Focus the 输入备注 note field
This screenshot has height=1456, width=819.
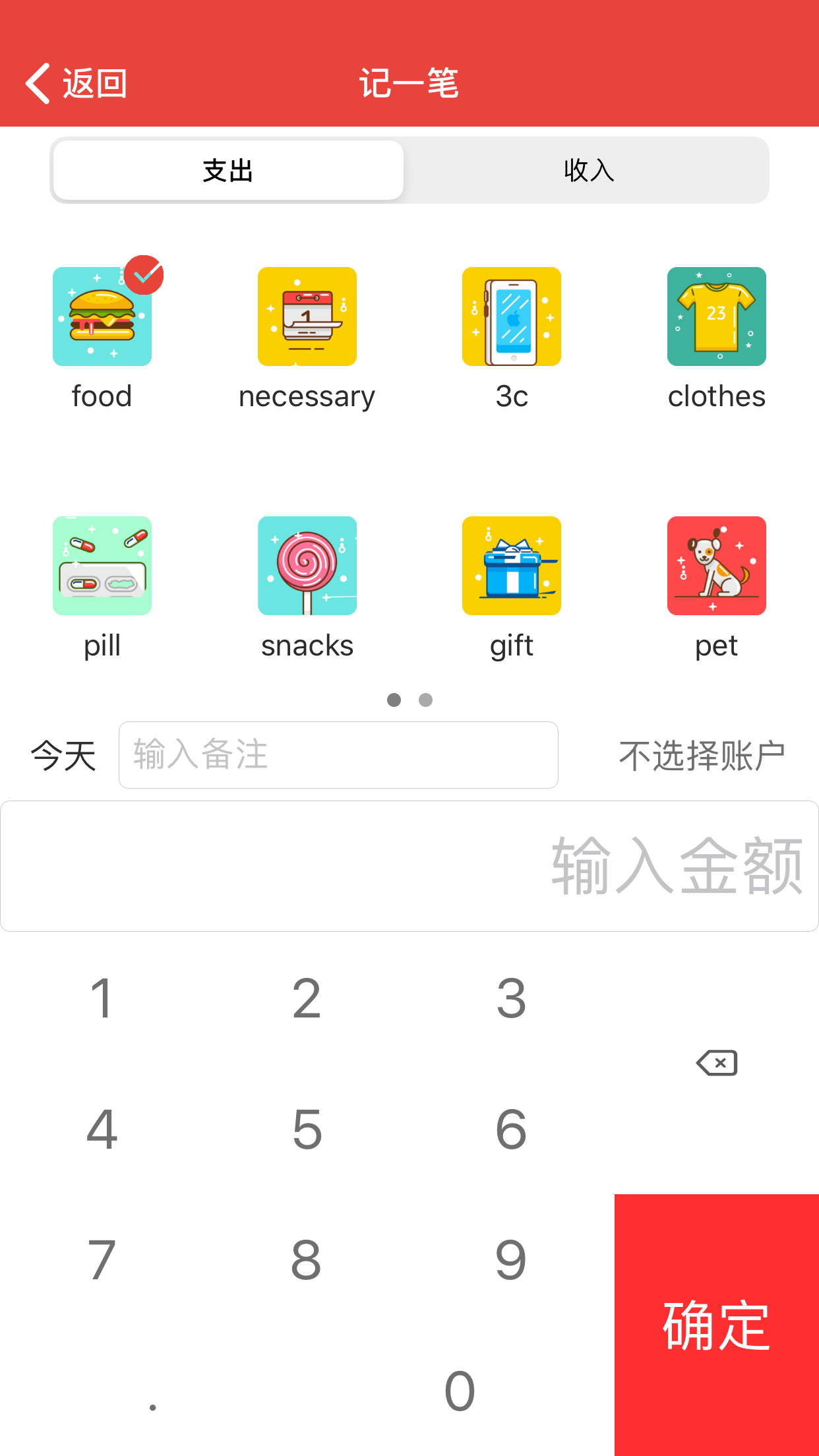338,755
